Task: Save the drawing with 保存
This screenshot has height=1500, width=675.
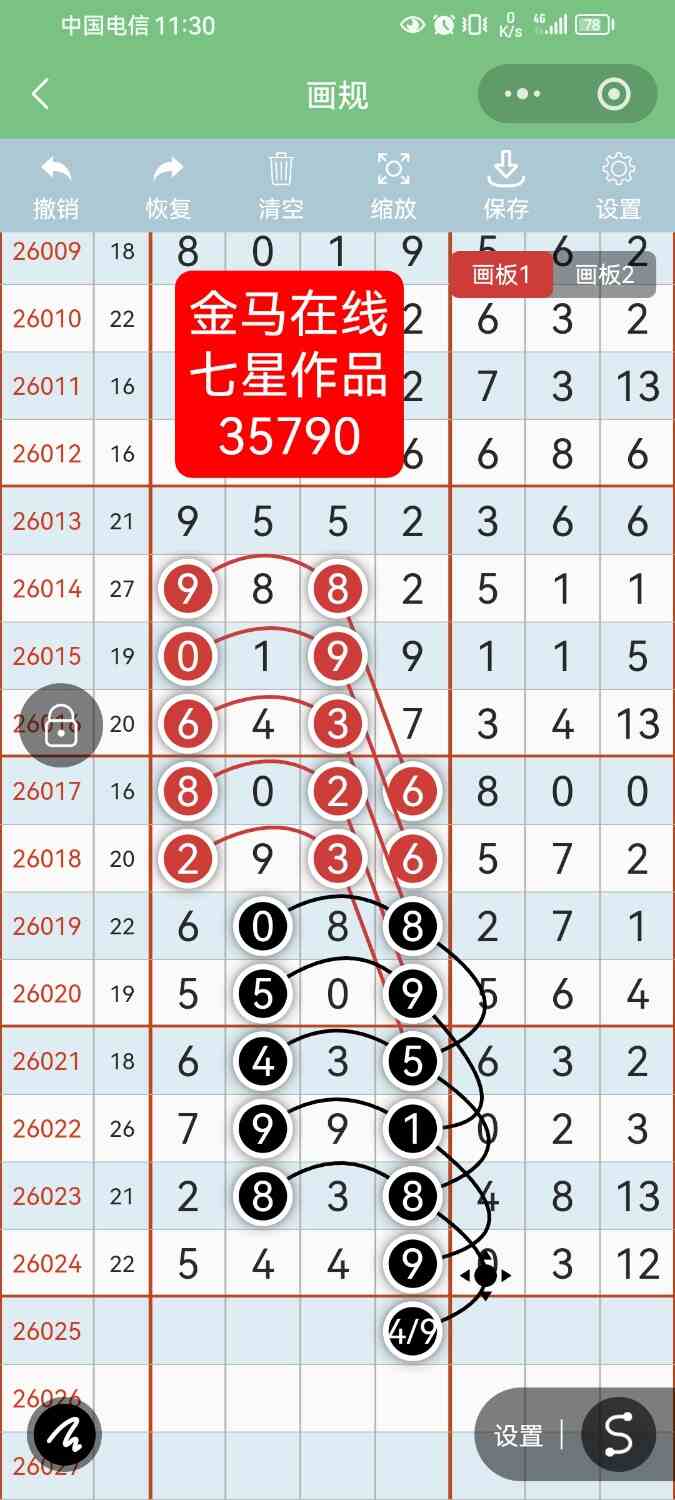Action: 506,186
